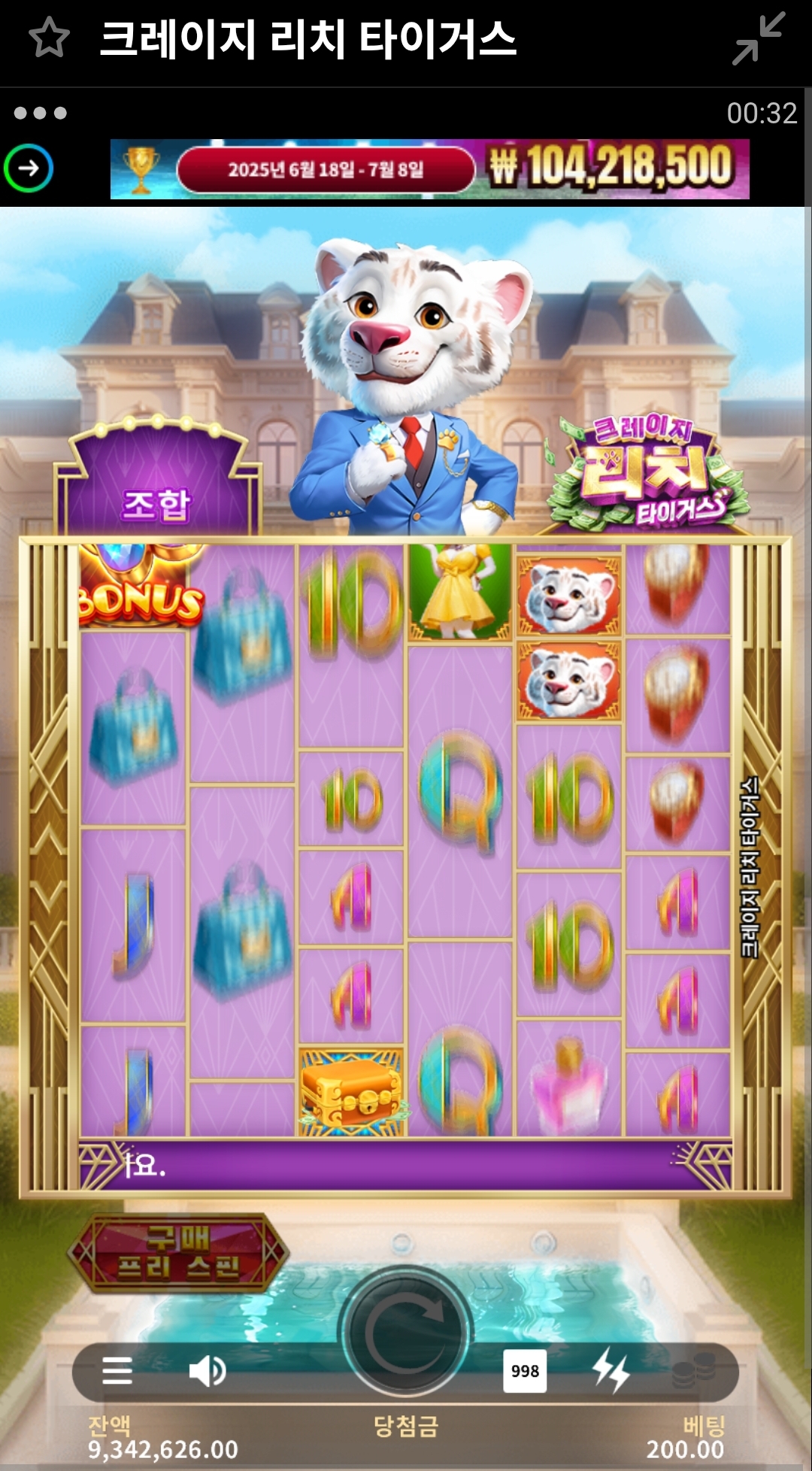The image size is (812, 1471).
Task: Exit fullscreen with the collapse arrows
Action: pos(759,38)
